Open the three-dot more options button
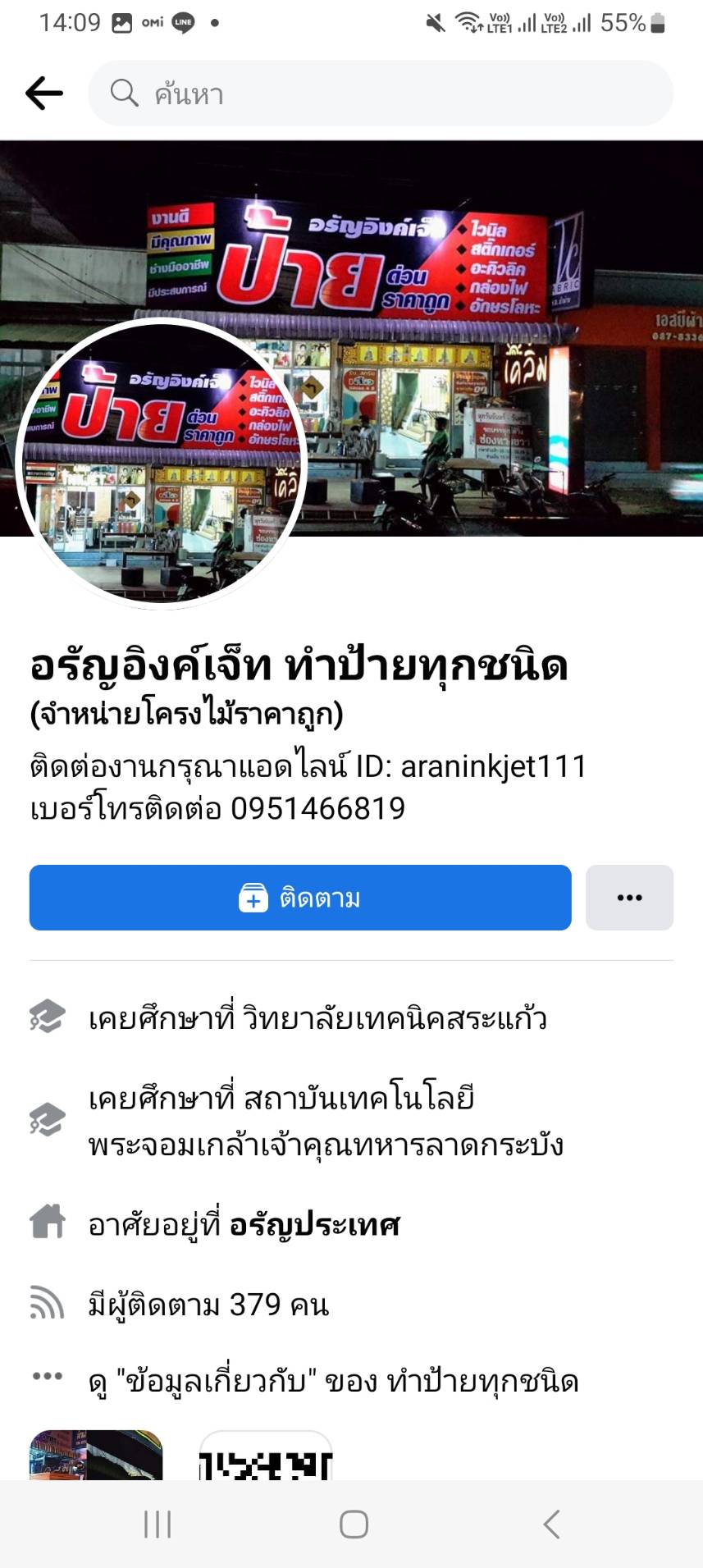Image resolution: width=703 pixels, height=1568 pixels. [x=629, y=898]
